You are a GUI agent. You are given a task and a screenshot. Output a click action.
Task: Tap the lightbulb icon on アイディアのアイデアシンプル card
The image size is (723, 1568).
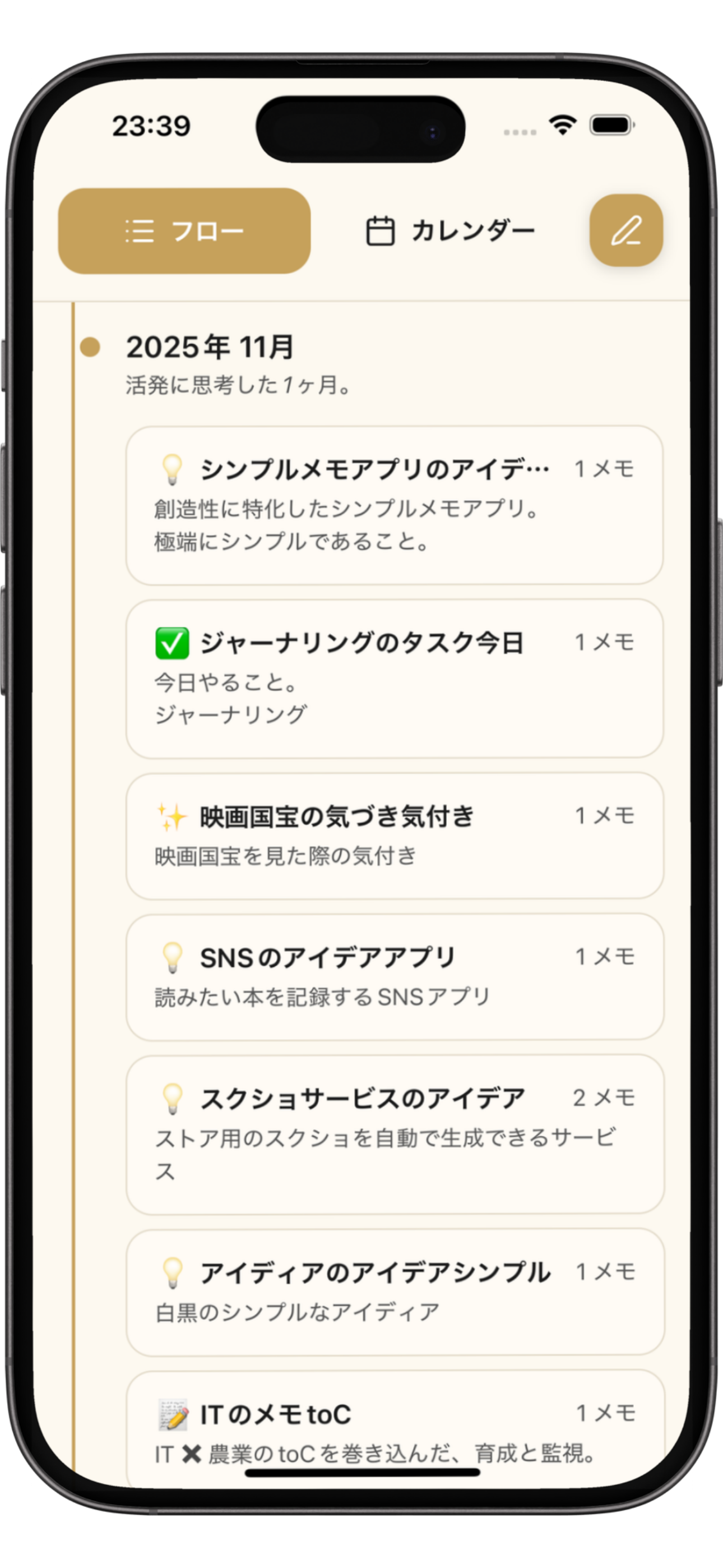tap(173, 1272)
